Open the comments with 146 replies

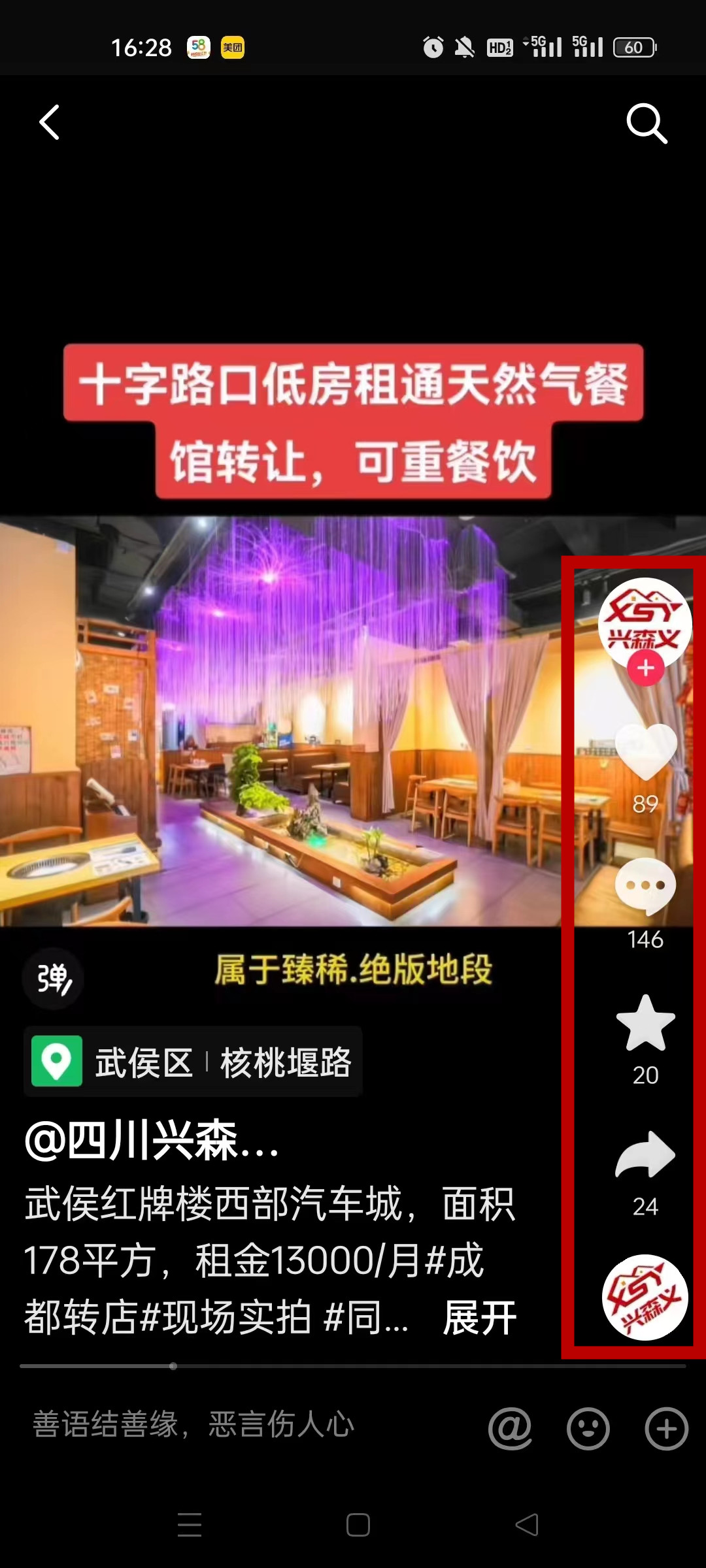646,887
